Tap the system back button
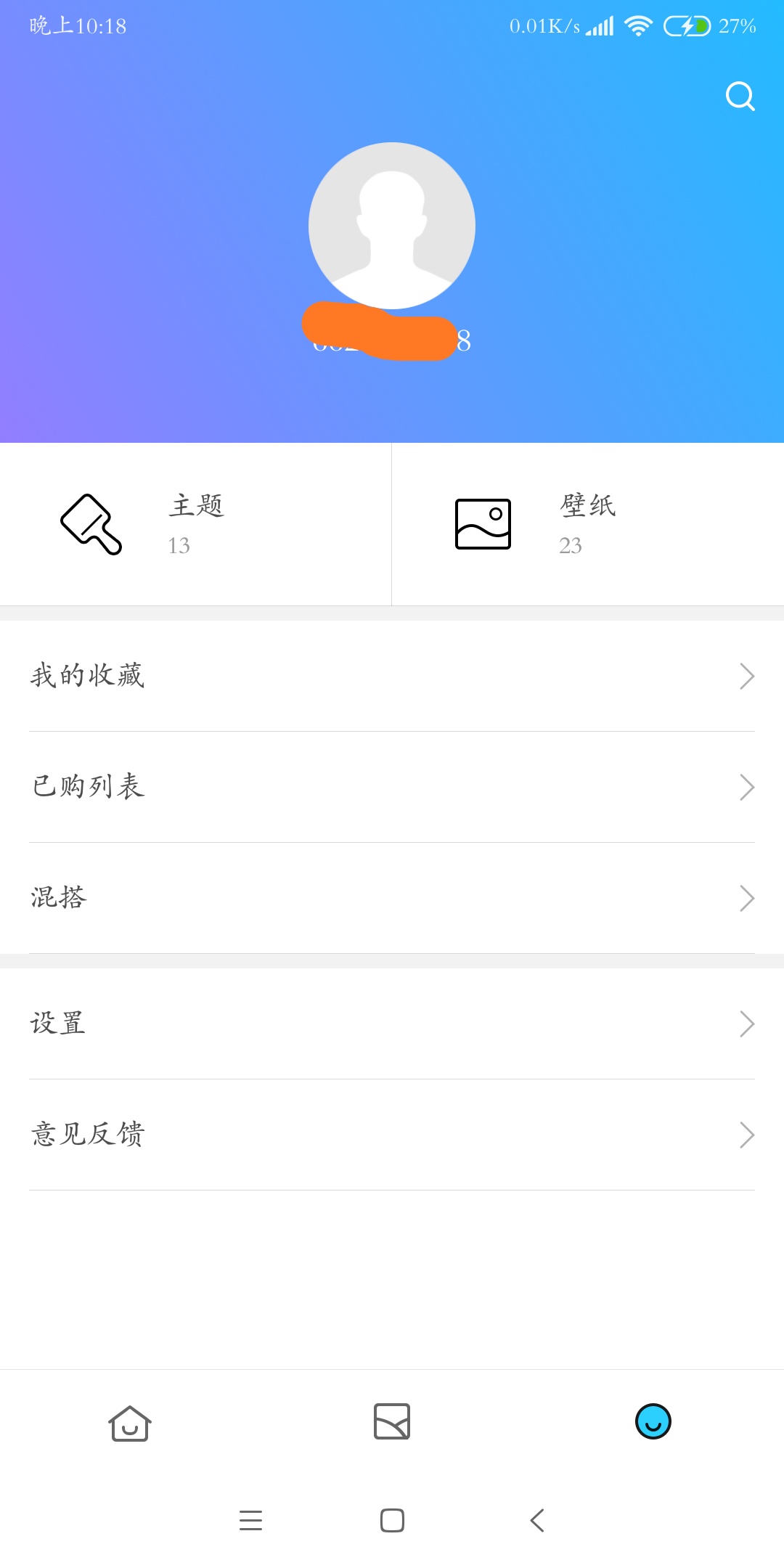 537,1520
